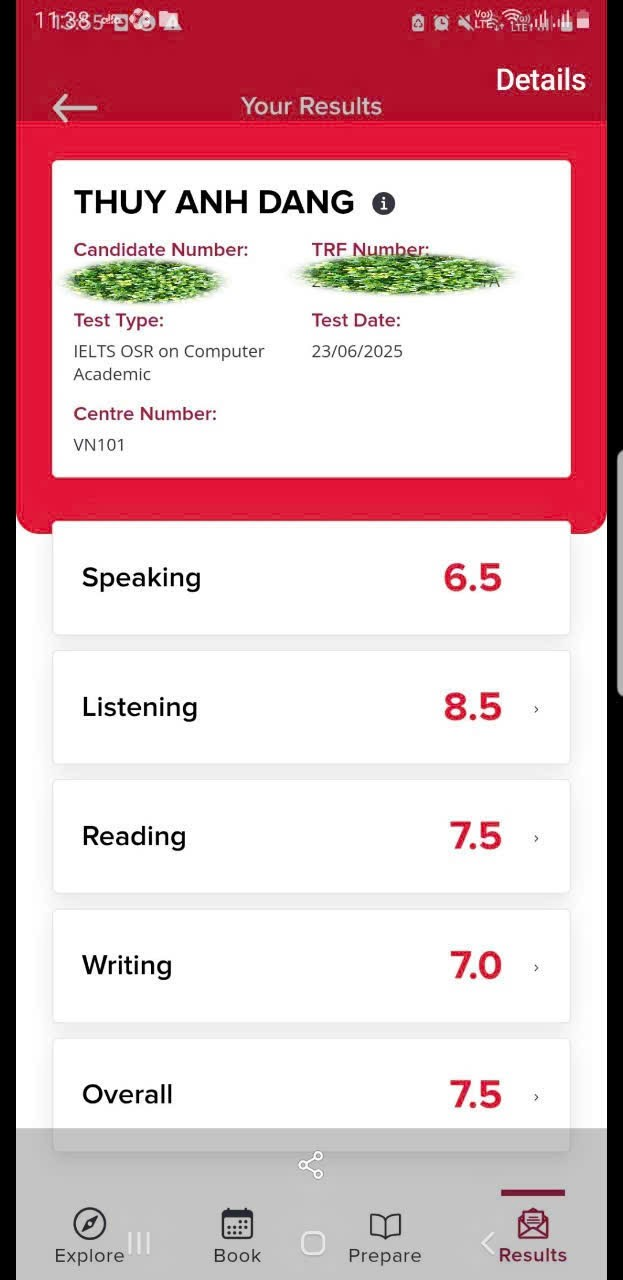The width and height of the screenshot is (623, 1280).
Task: Switch to the Explore tab
Action: tap(89, 1236)
